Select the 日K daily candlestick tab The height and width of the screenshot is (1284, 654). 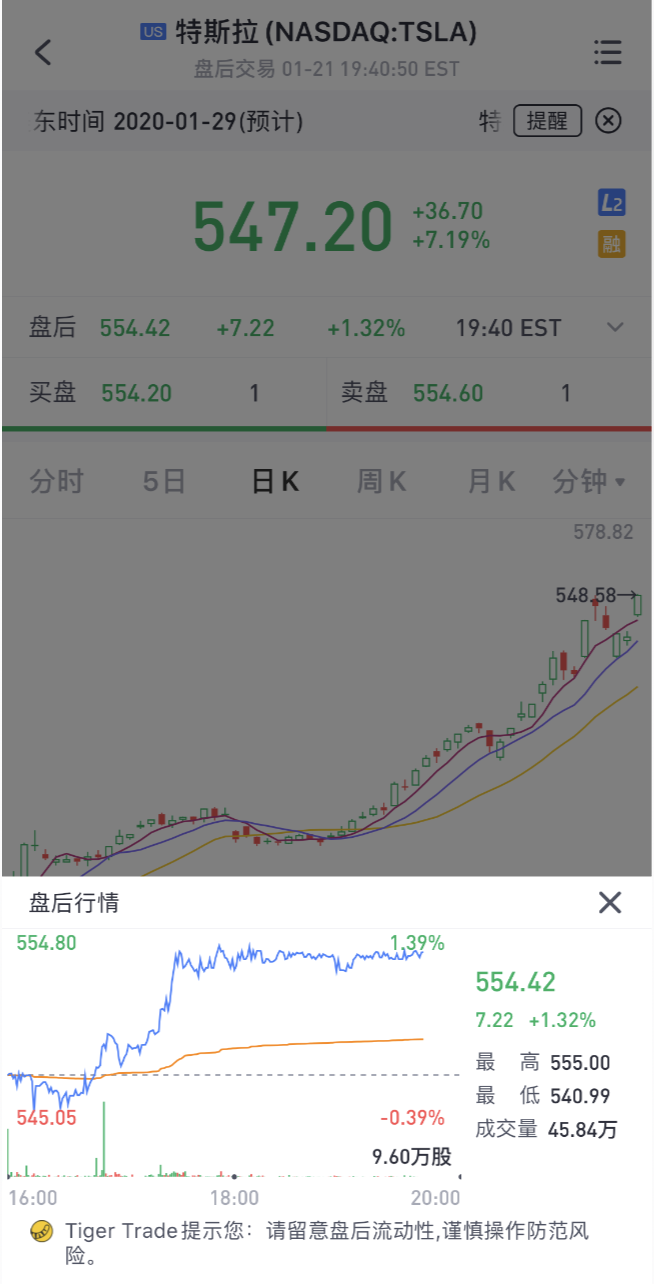[275, 481]
